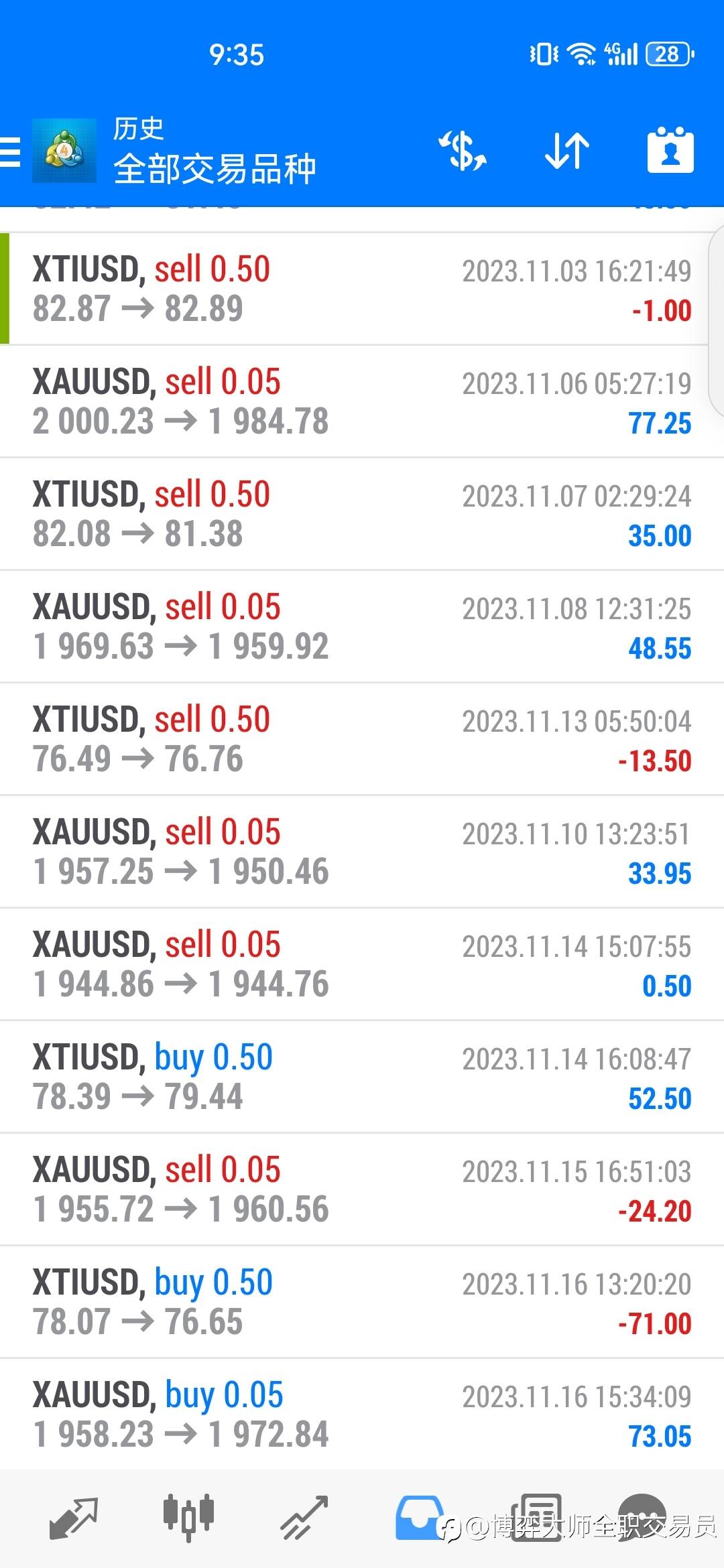Open the side drawer menu
The image size is (724, 1568).
(11, 151)
